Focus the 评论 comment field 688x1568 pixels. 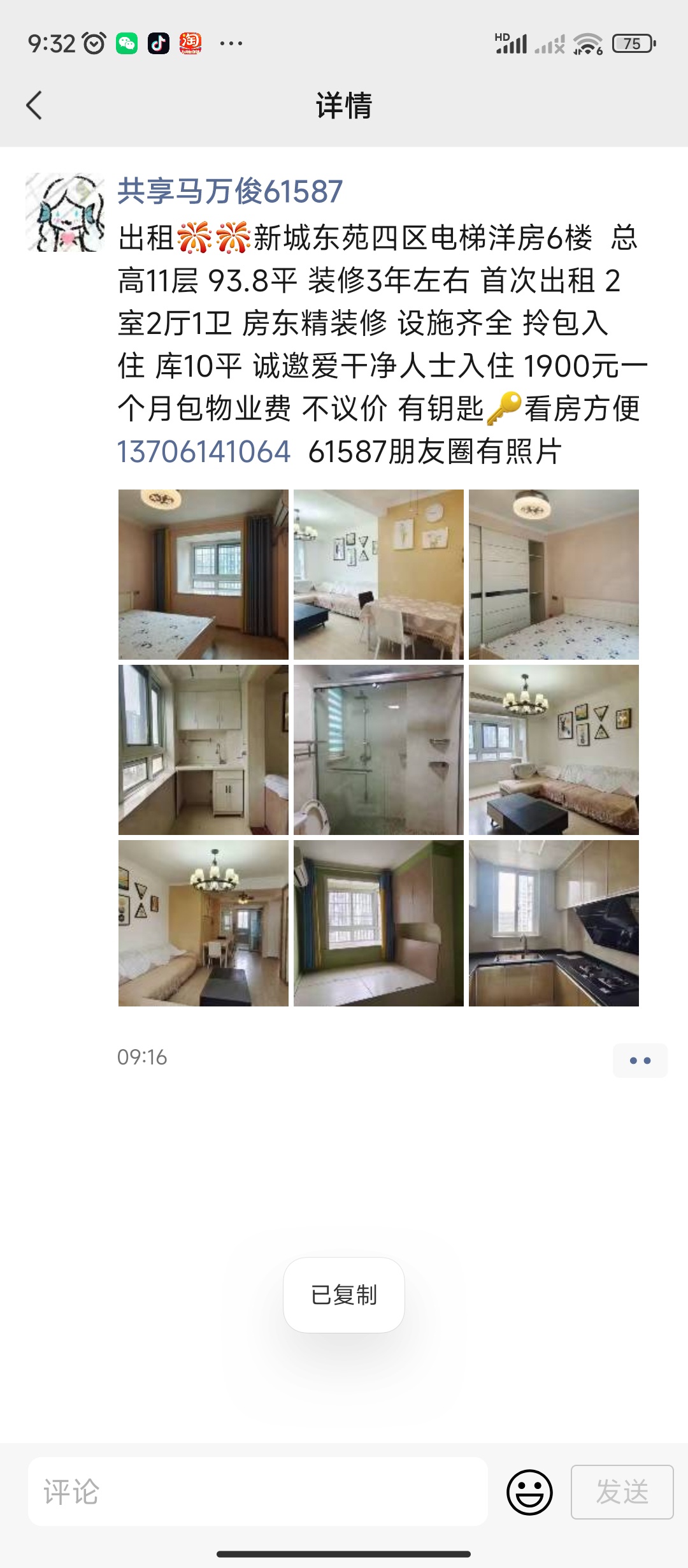(x=257, y=1492)
